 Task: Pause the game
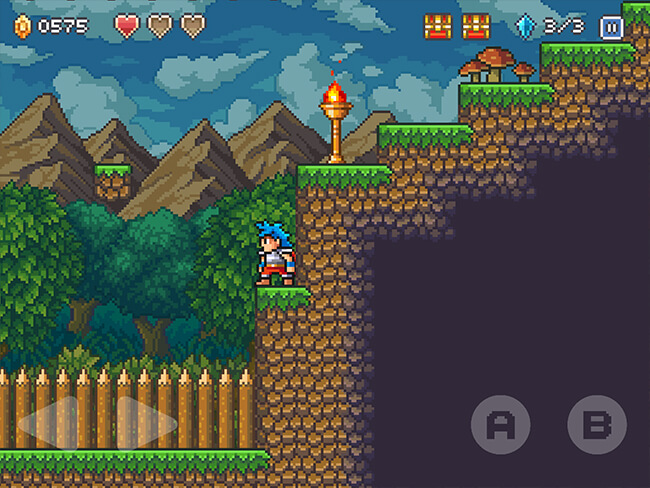[x=611, y=28]
